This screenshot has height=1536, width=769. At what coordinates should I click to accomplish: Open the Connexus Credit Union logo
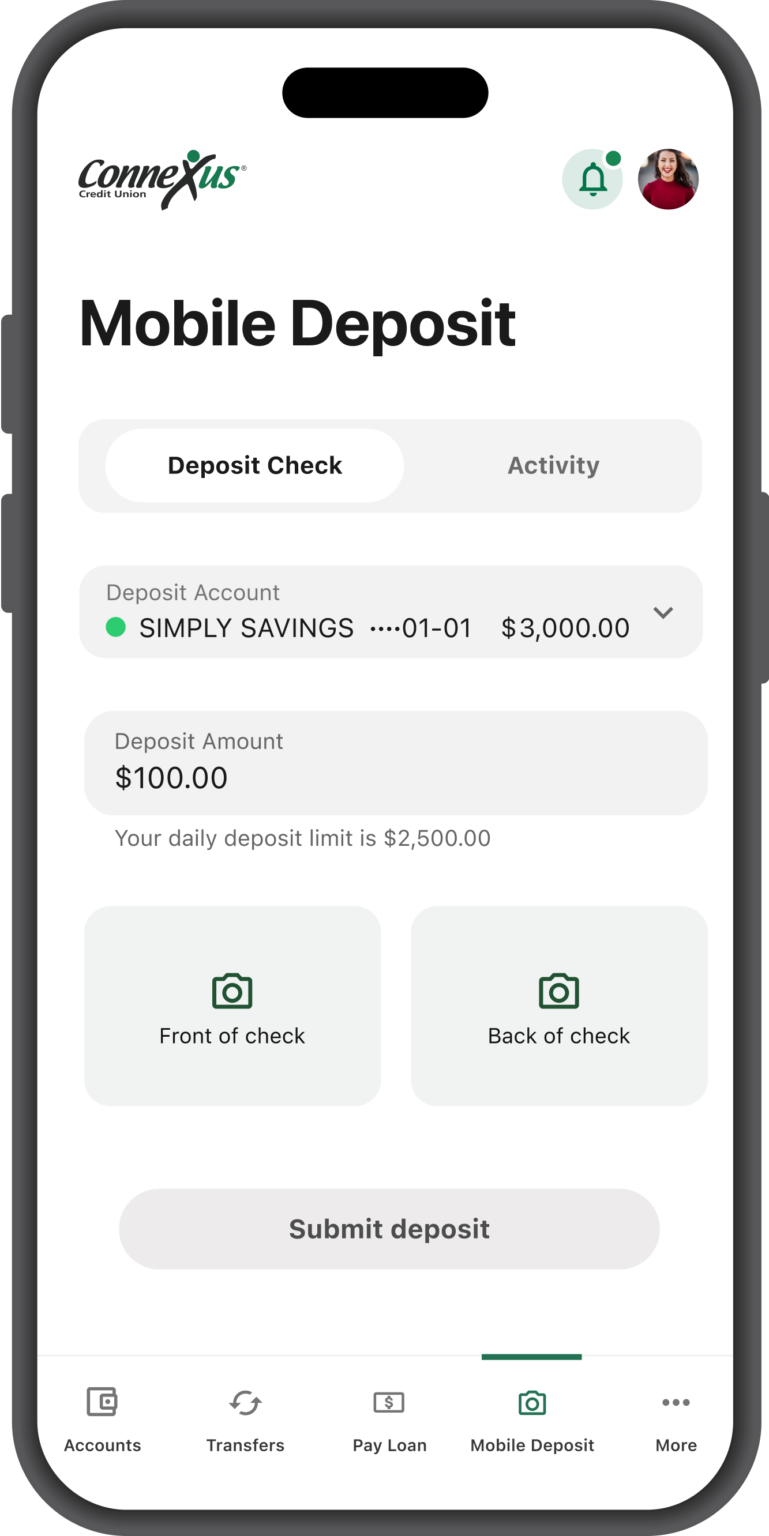[161, 176]
